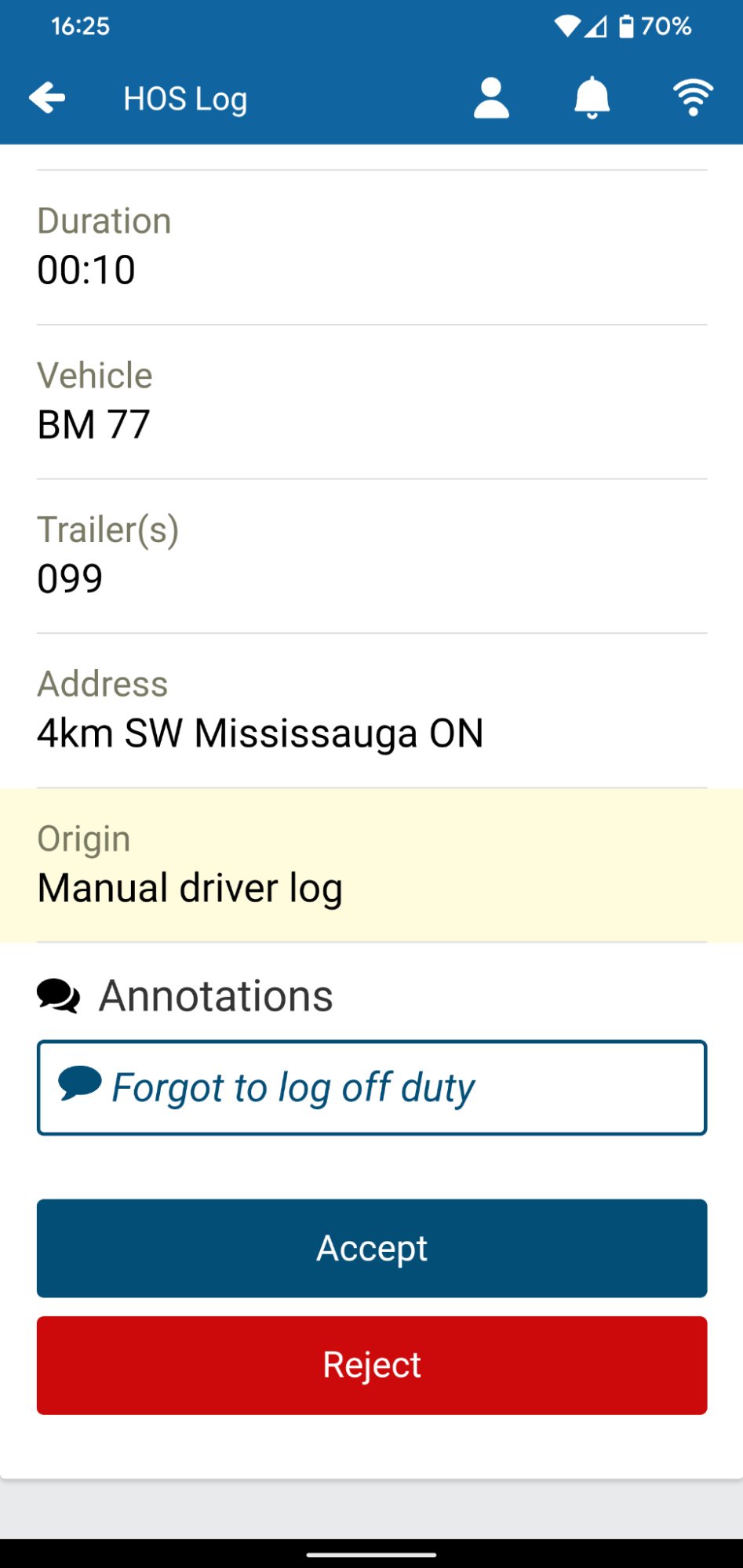Tap the back arrow to leave HOS Log
Viewport: 743px width, 1568px height.
click(x=47, y=96)
